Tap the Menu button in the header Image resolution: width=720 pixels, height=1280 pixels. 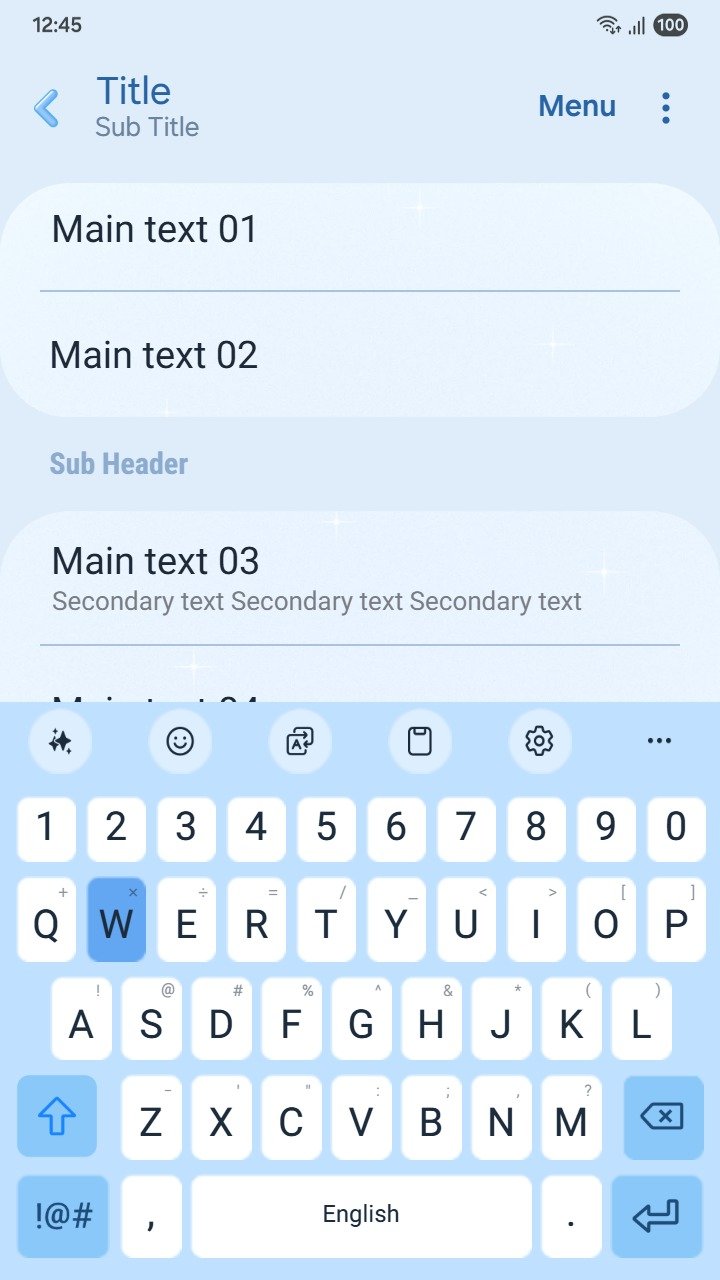(x=577, y=107)
